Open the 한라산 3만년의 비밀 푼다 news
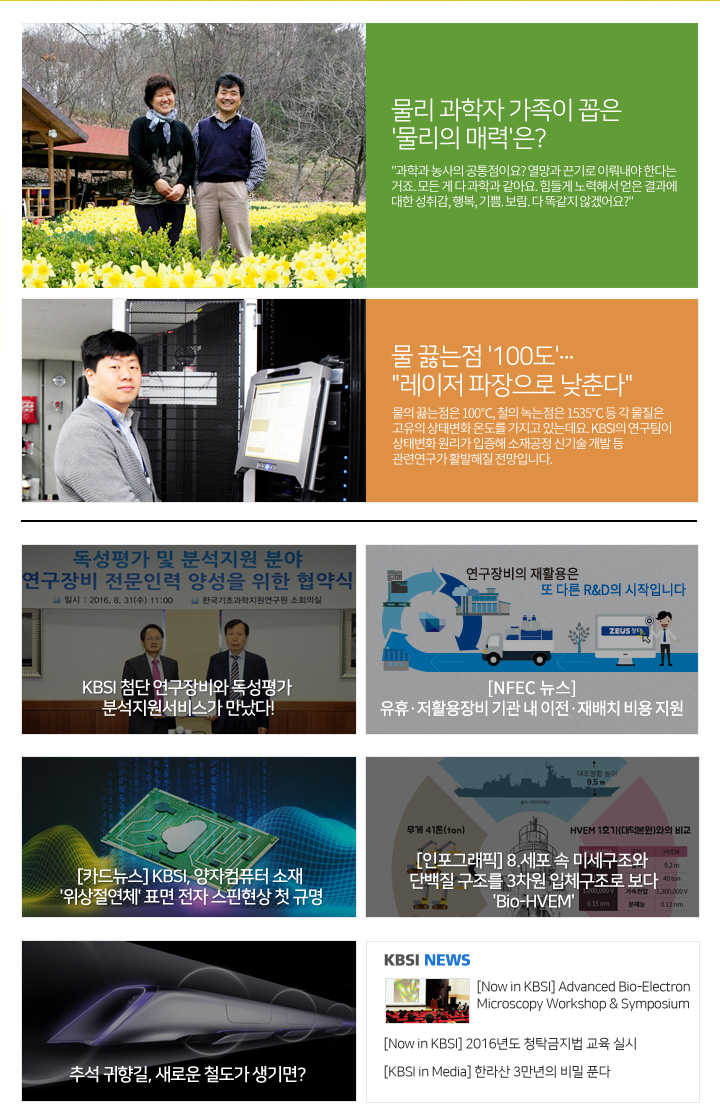 point(497,1072)
